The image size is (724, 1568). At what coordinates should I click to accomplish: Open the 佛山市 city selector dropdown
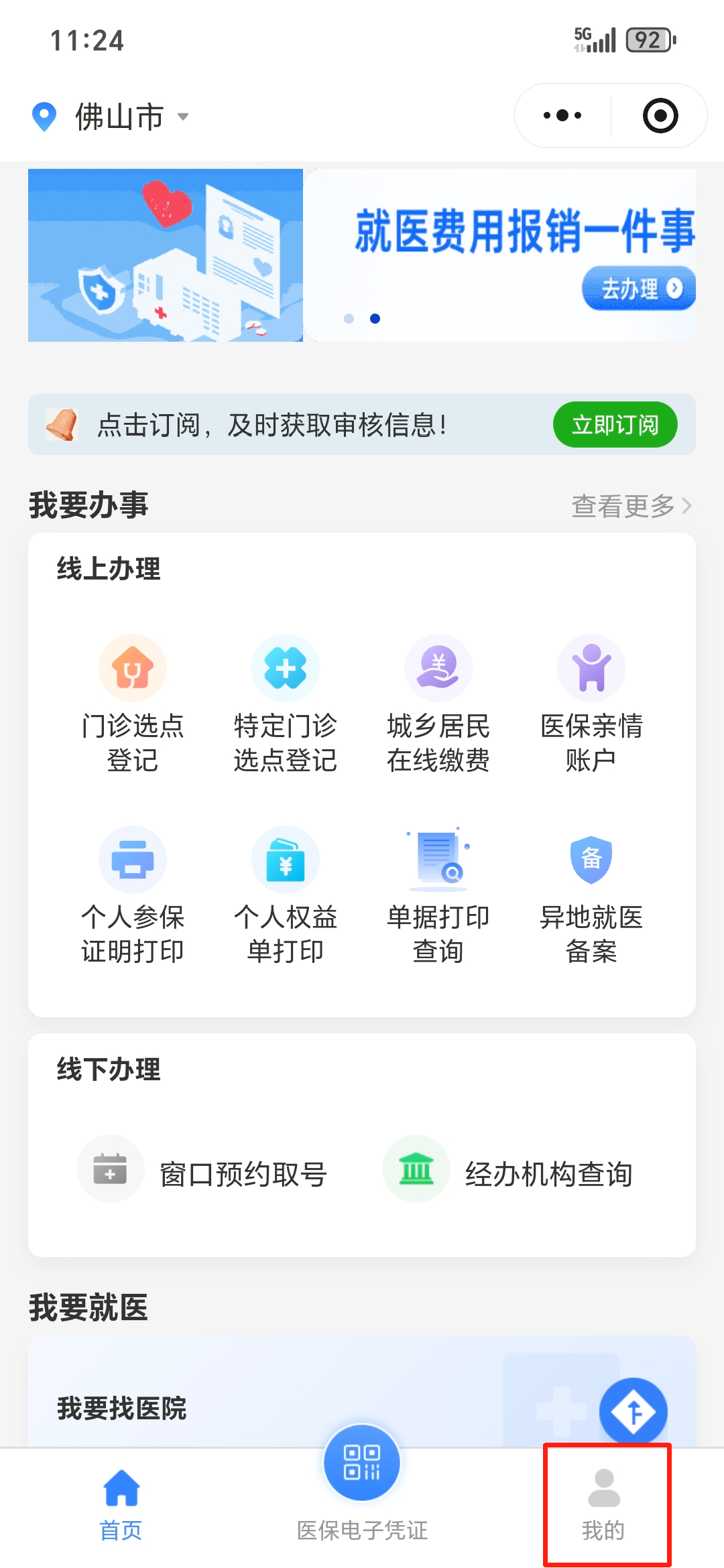click(121, 117)
